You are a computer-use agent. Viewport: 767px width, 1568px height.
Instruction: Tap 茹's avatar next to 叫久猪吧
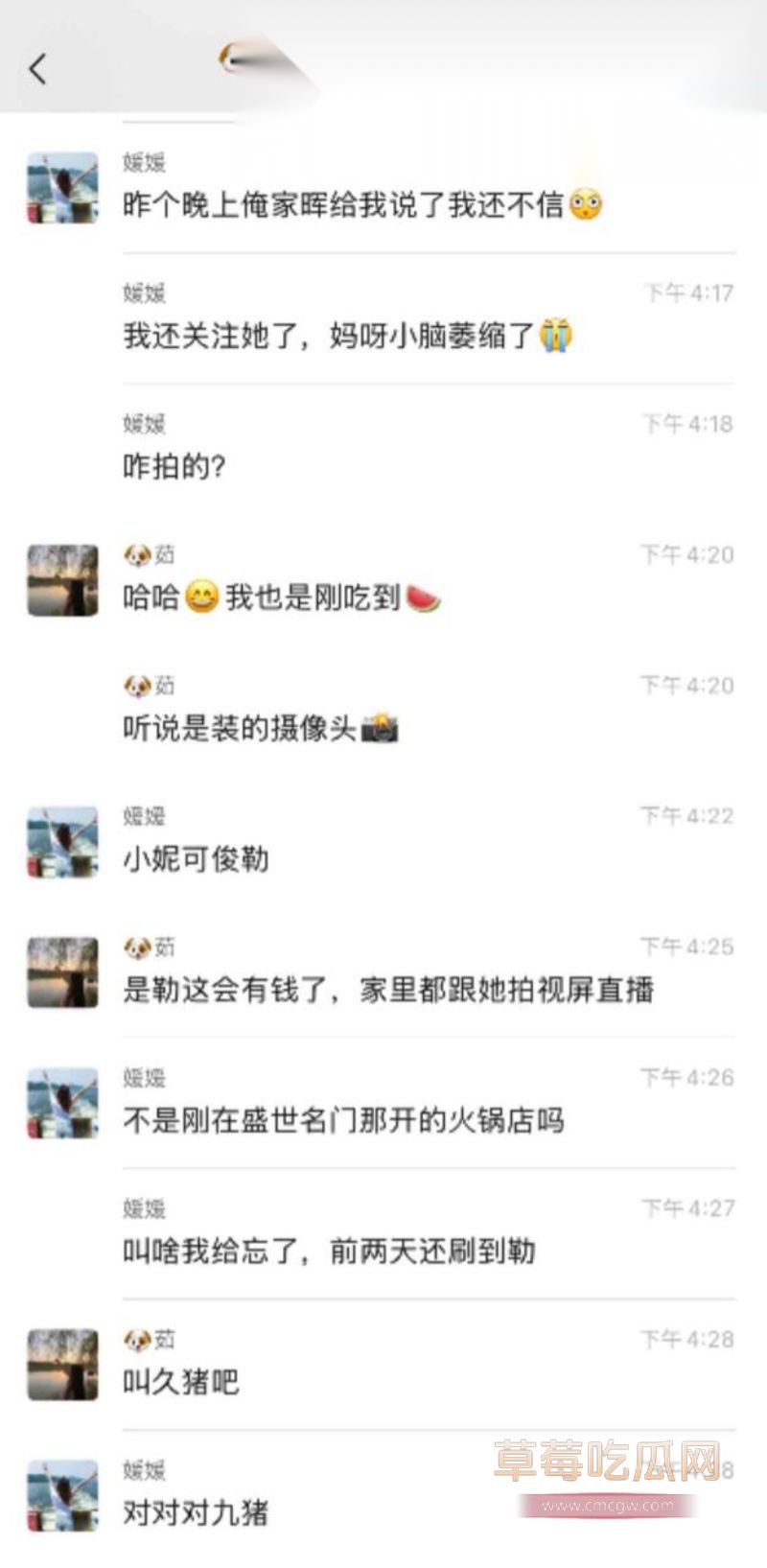click(61, 1366)
